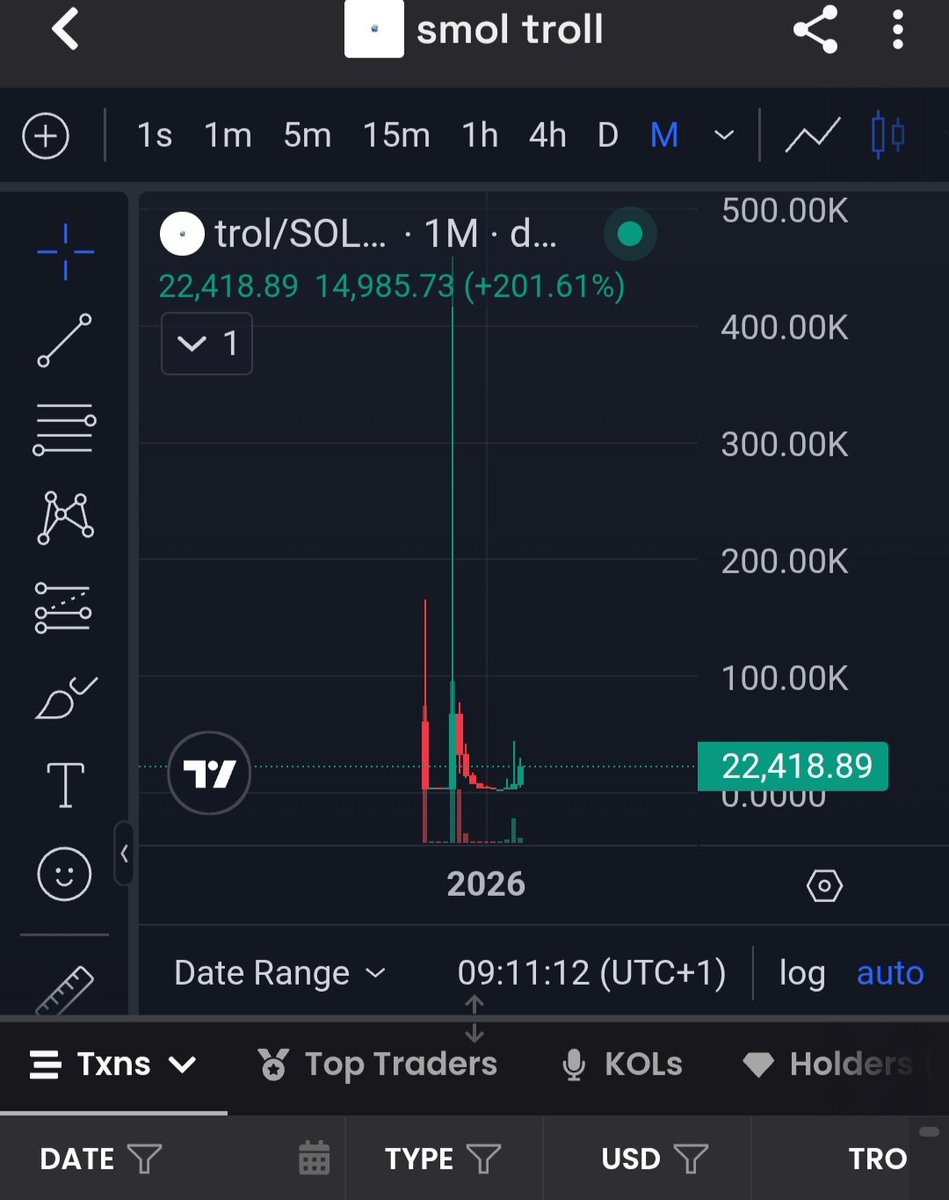Pick the brush drawing tool
949x1200 pixels.
coord(65,698)
